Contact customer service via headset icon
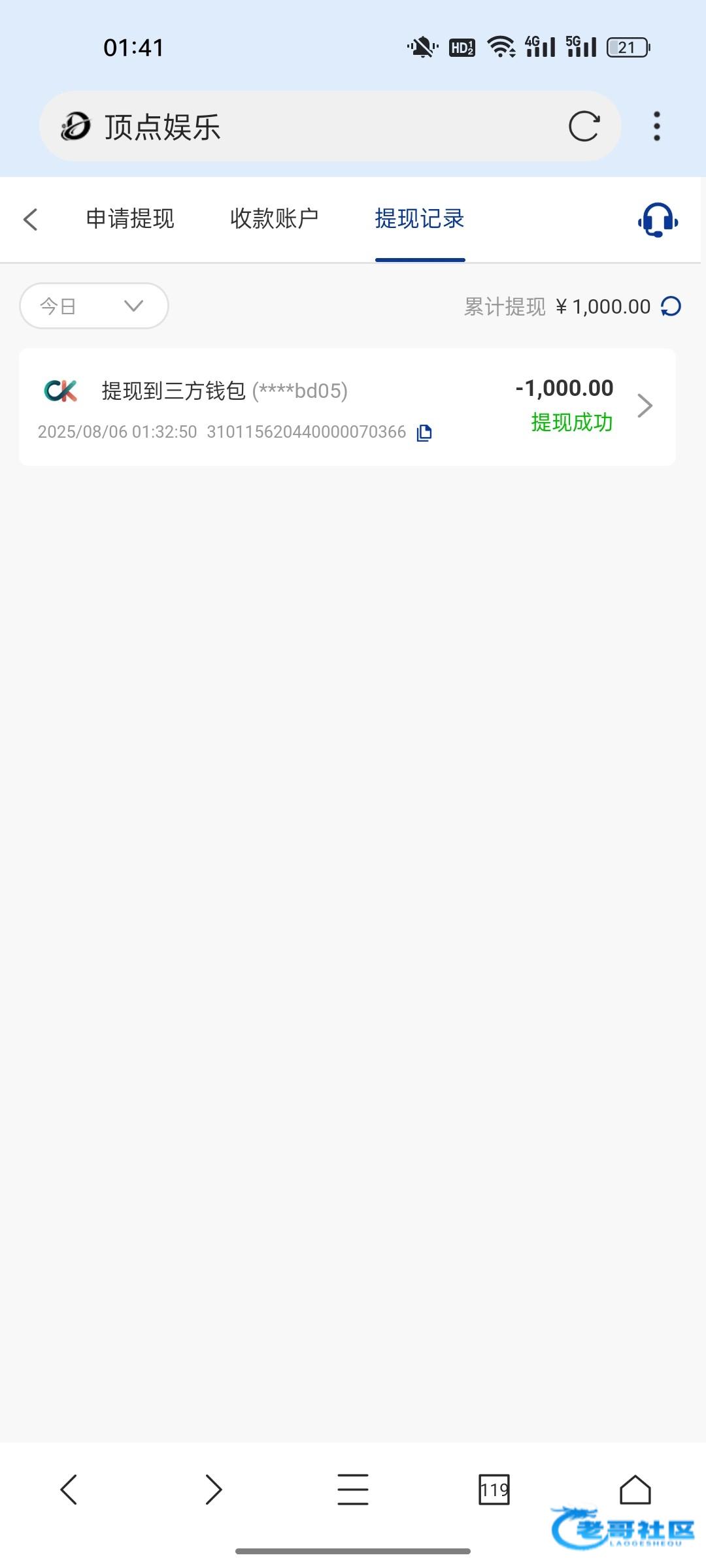 [x=658, y=220]
